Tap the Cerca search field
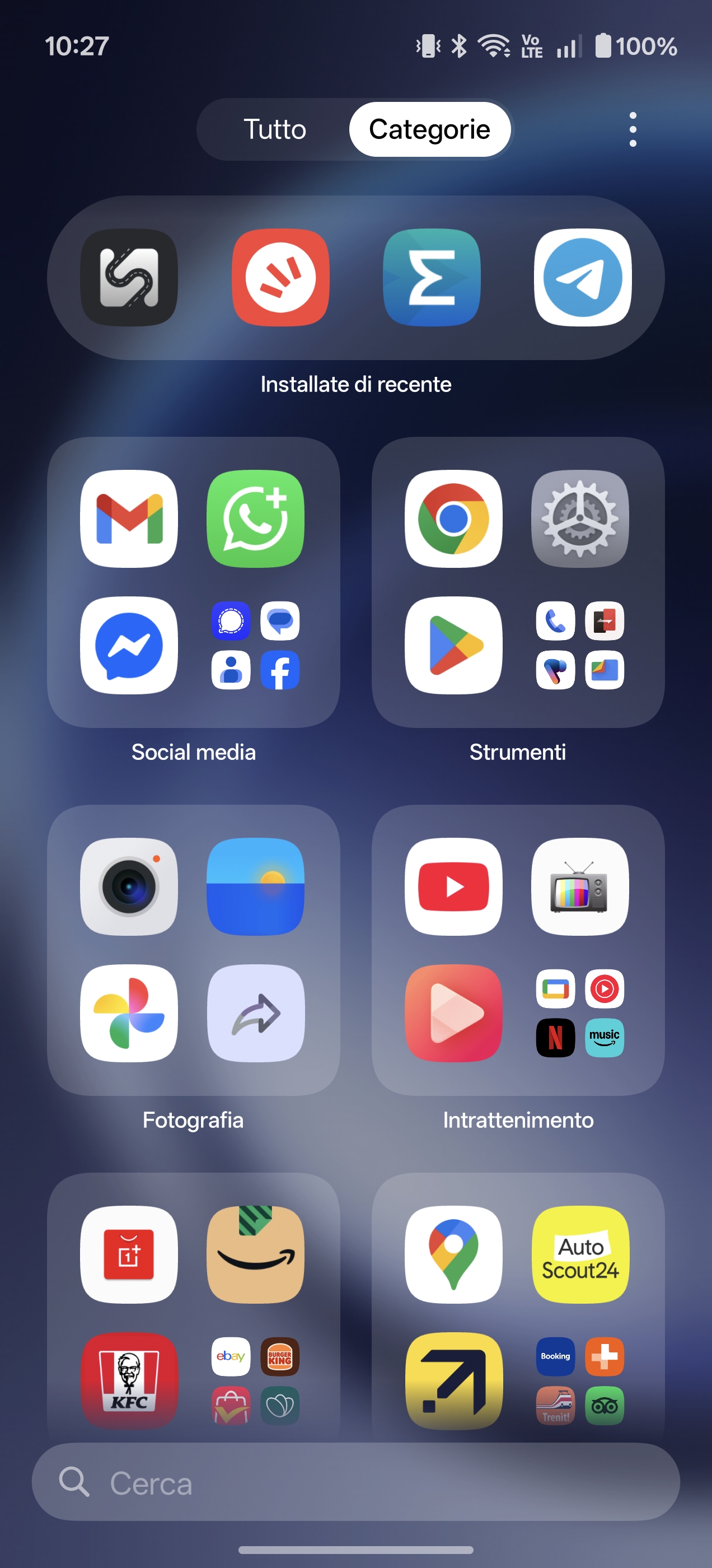 (x=355, y=1482)
